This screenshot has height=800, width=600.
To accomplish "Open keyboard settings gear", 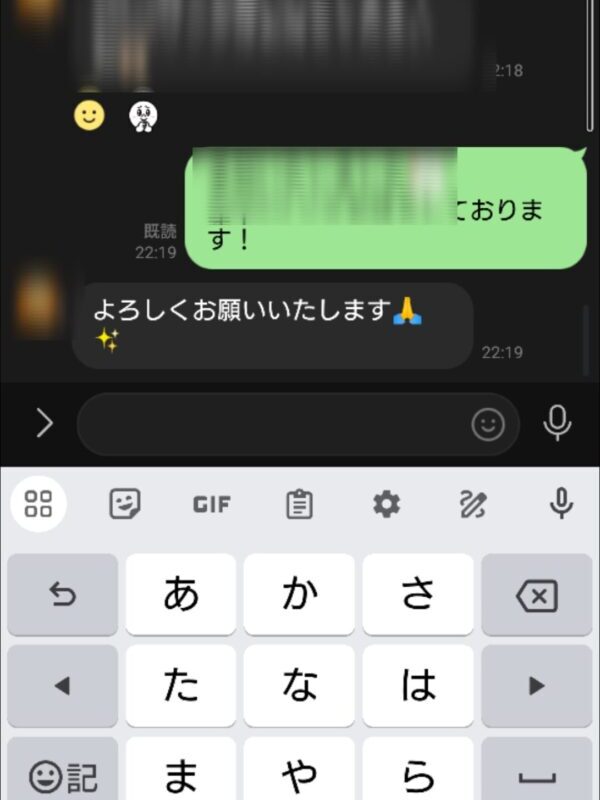I will point(386,504).
